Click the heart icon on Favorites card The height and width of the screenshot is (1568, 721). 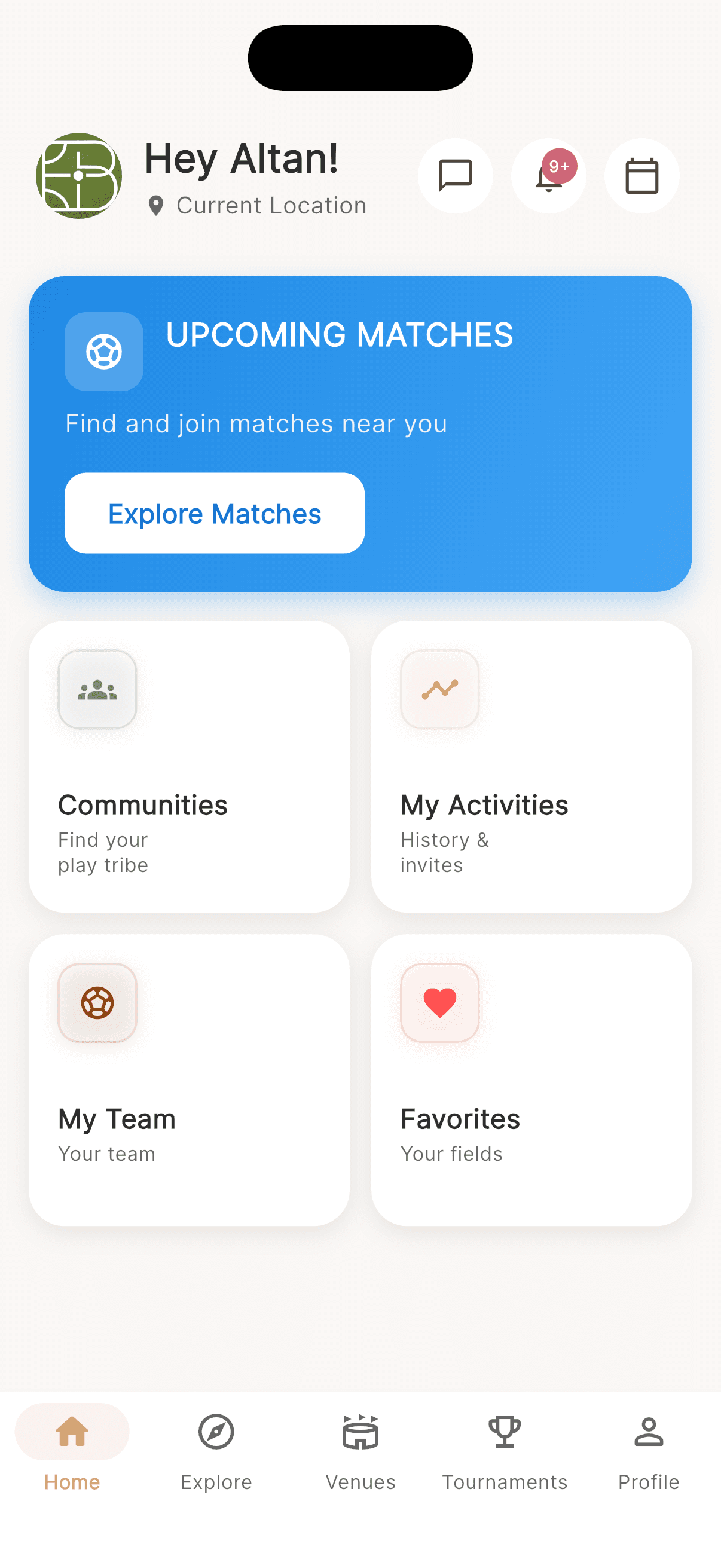click(x=440, y=1003)
